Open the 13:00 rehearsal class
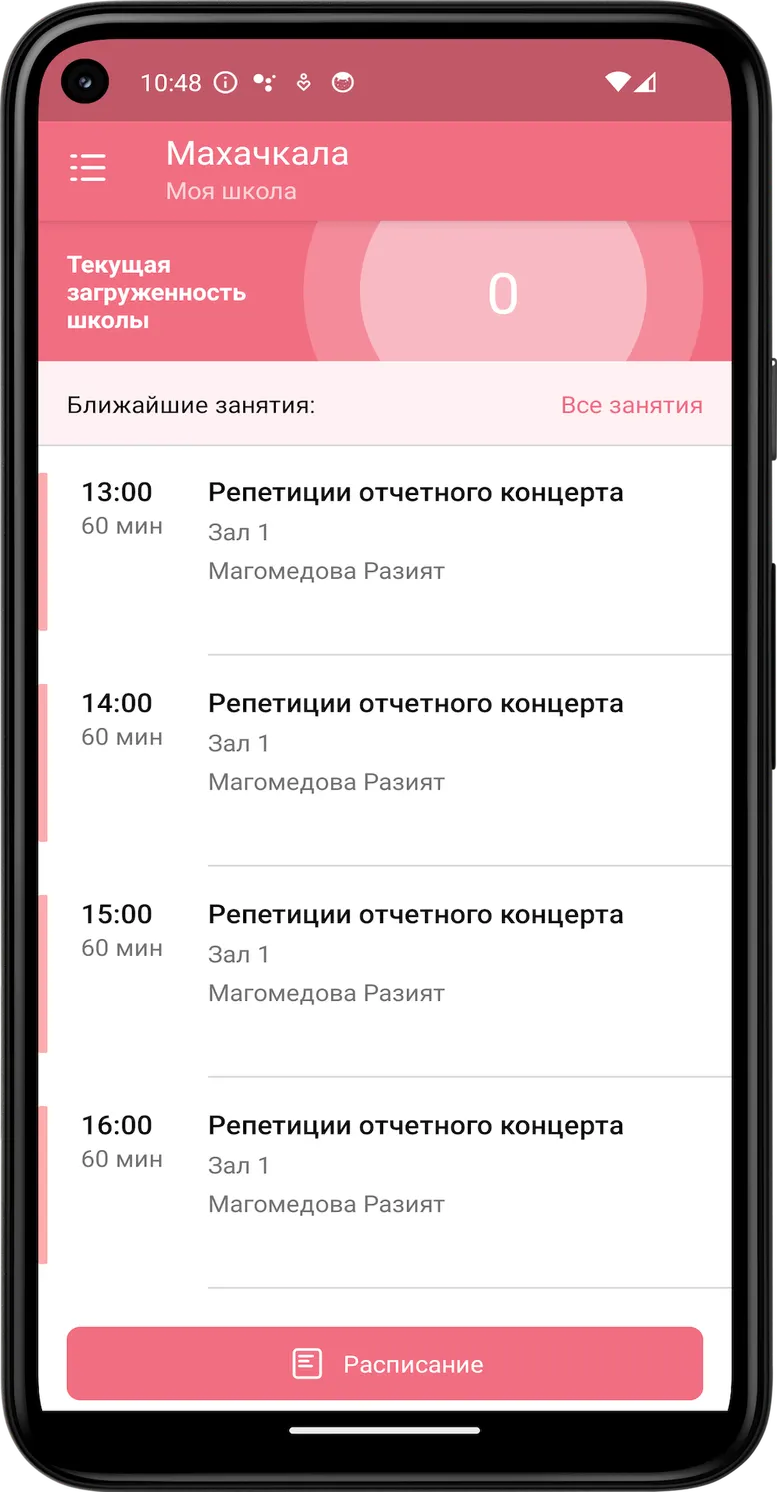Viewport: 777px width, 1492px height. [385, 551]
